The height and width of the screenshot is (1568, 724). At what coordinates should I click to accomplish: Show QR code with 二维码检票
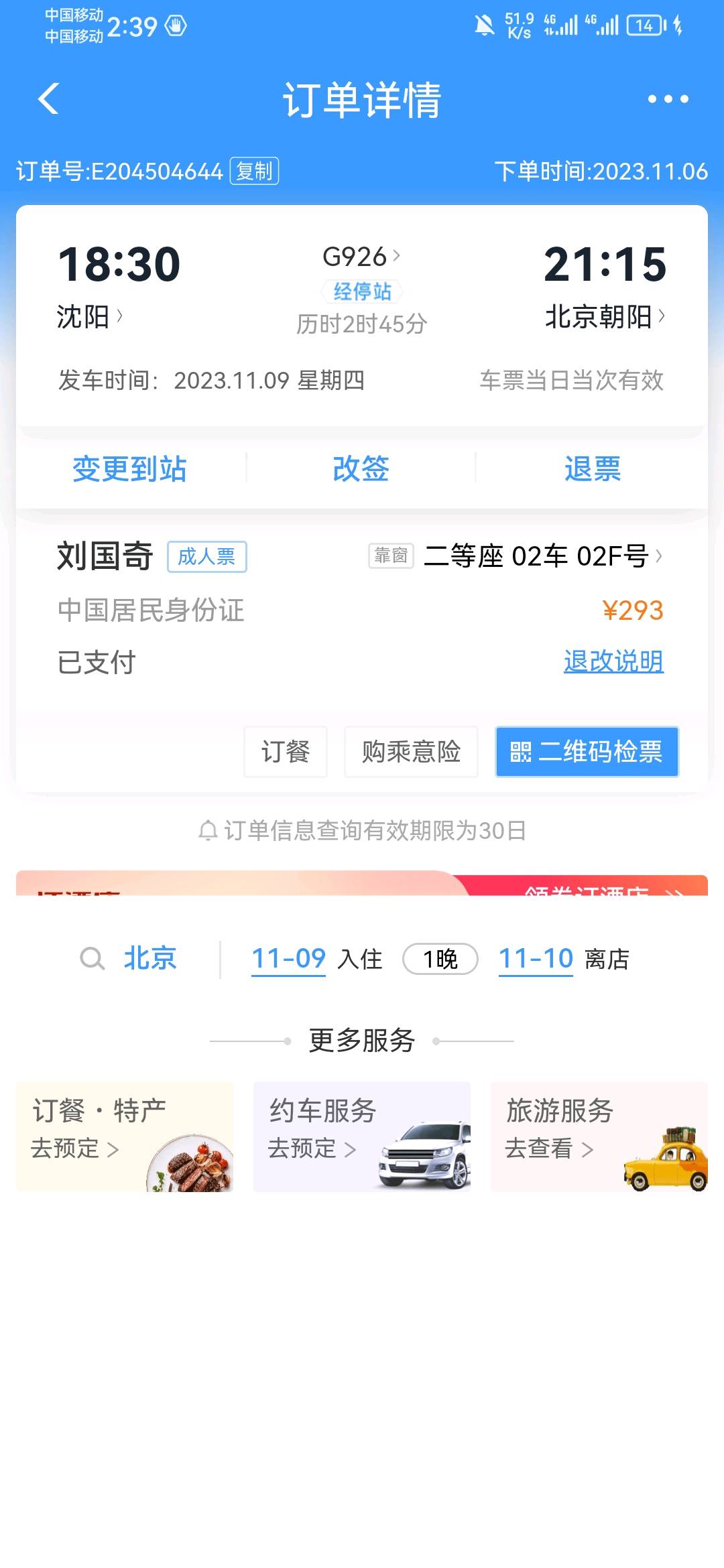tap(587, 752)
